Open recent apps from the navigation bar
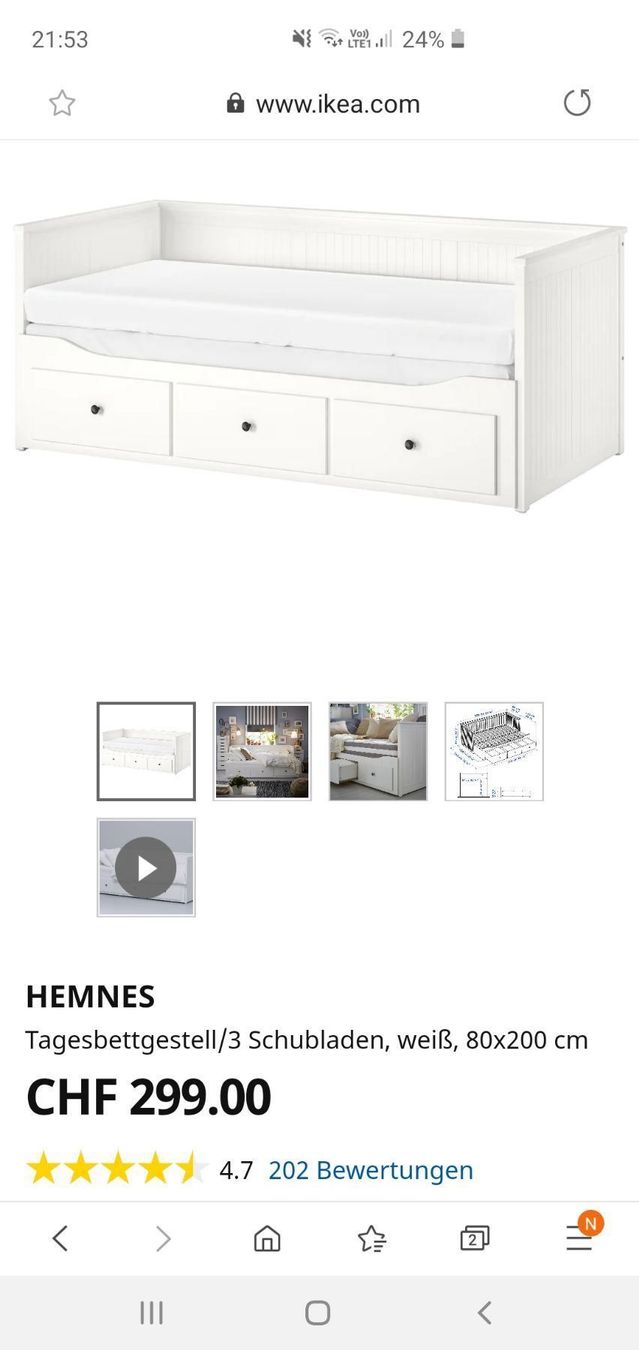Viewport: 639px width, 1350px height. [152, 1313]
